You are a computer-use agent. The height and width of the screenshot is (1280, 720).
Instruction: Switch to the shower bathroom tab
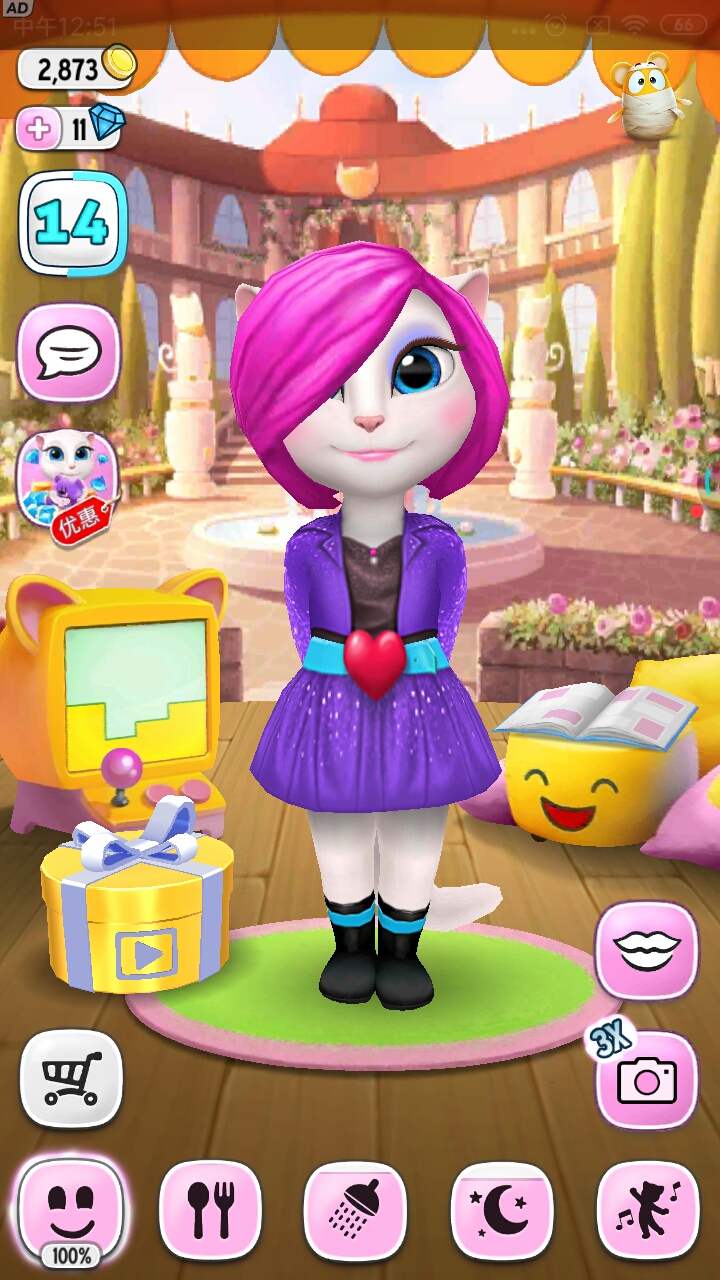click(356, 1207)
